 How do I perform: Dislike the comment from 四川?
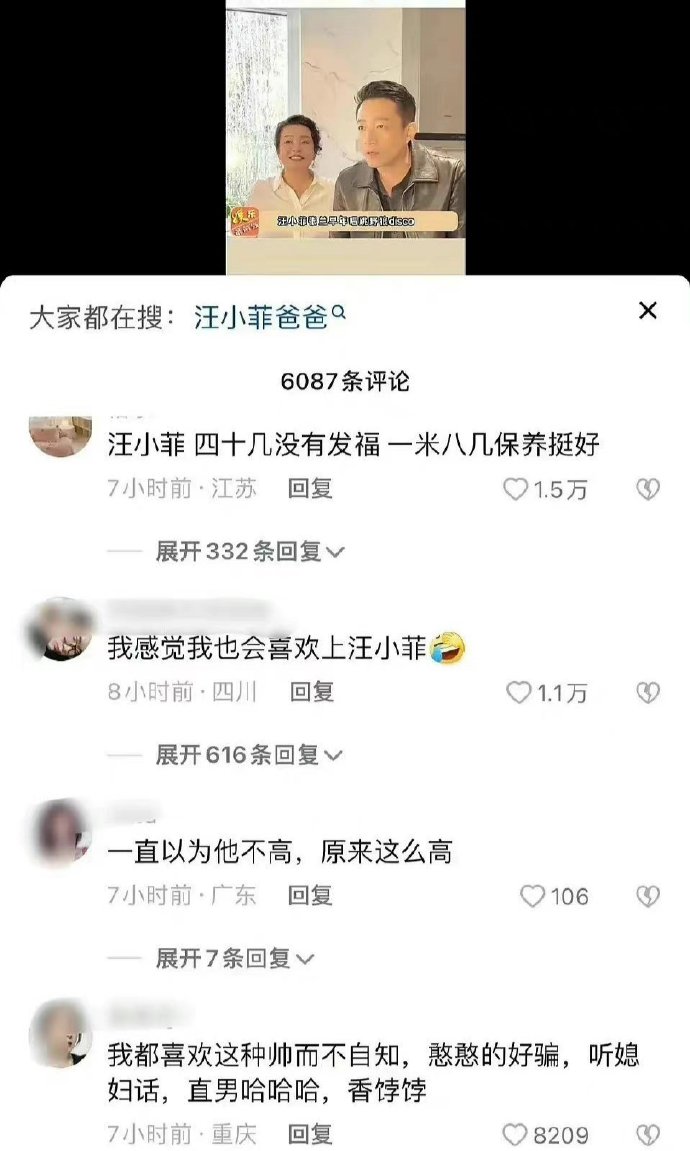(648, 692)
